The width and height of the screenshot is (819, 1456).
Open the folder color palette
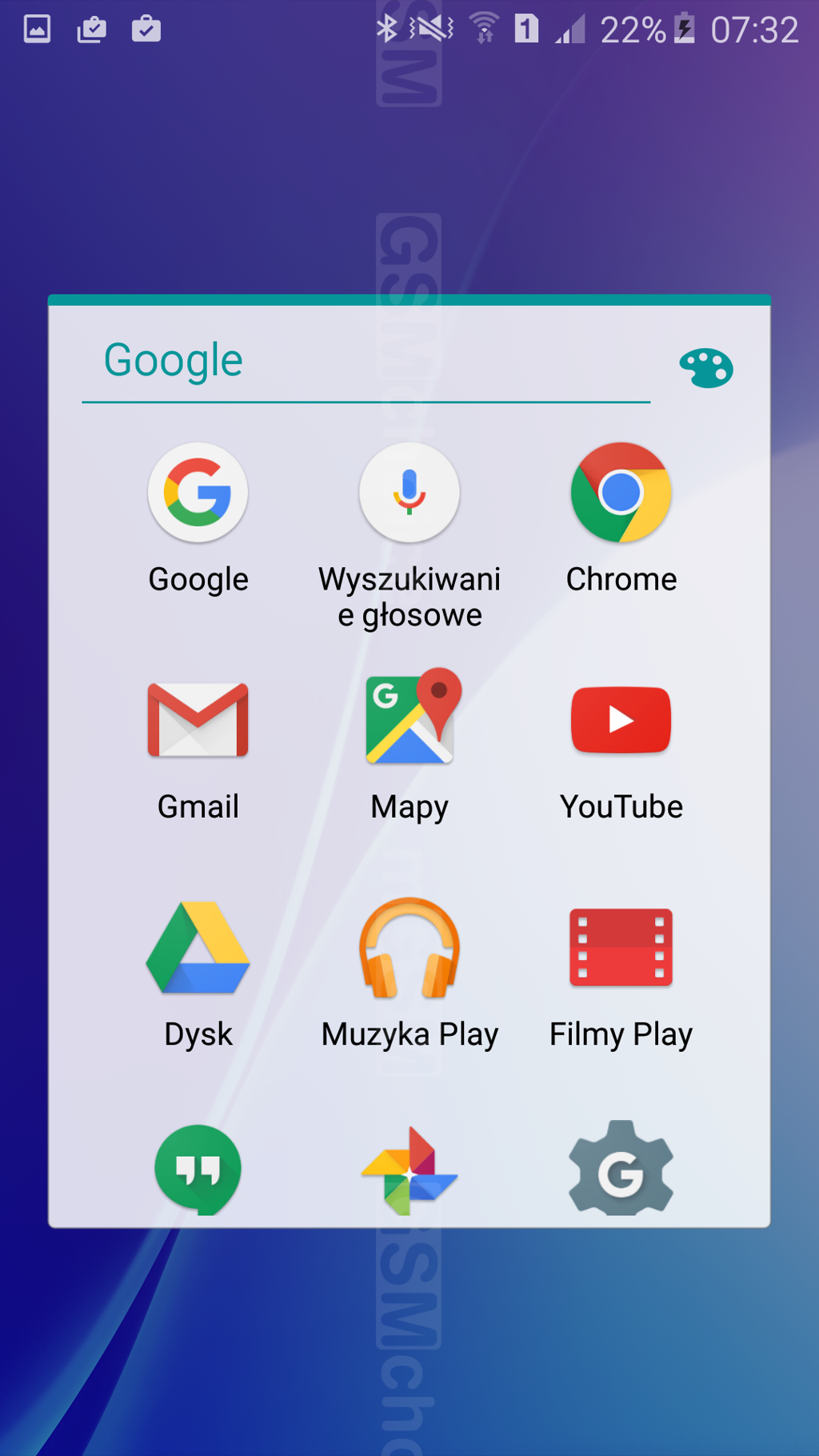tap(705, 368)
